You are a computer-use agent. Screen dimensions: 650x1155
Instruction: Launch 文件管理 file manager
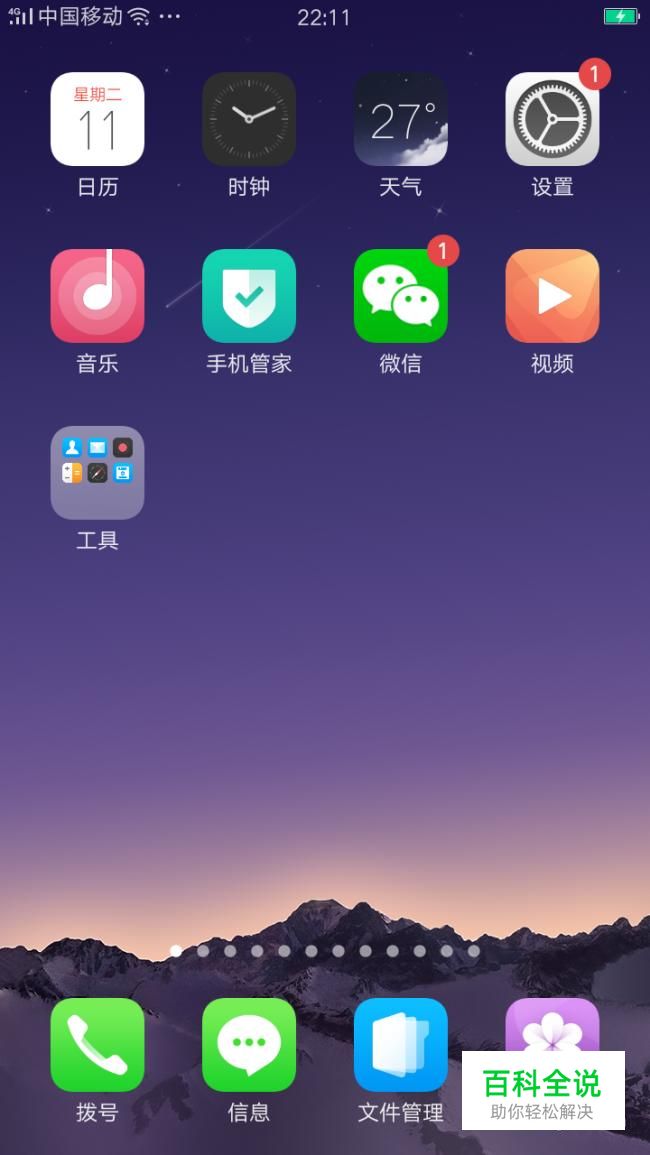click(400, 1045)
